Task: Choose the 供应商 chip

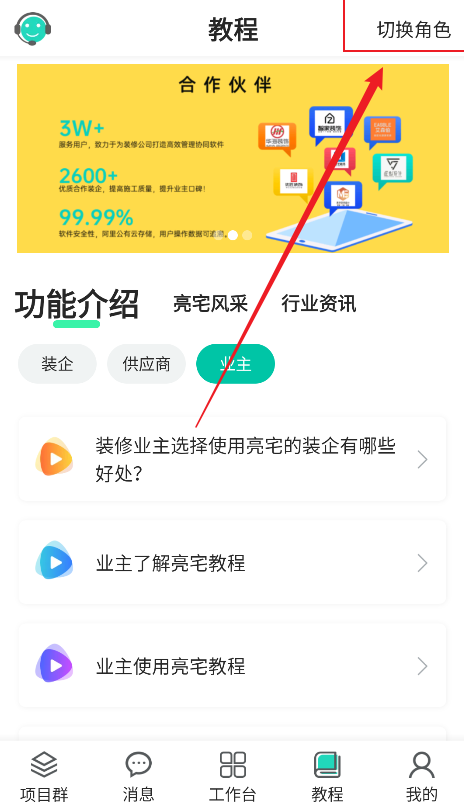Action: (x=146, y=364)
